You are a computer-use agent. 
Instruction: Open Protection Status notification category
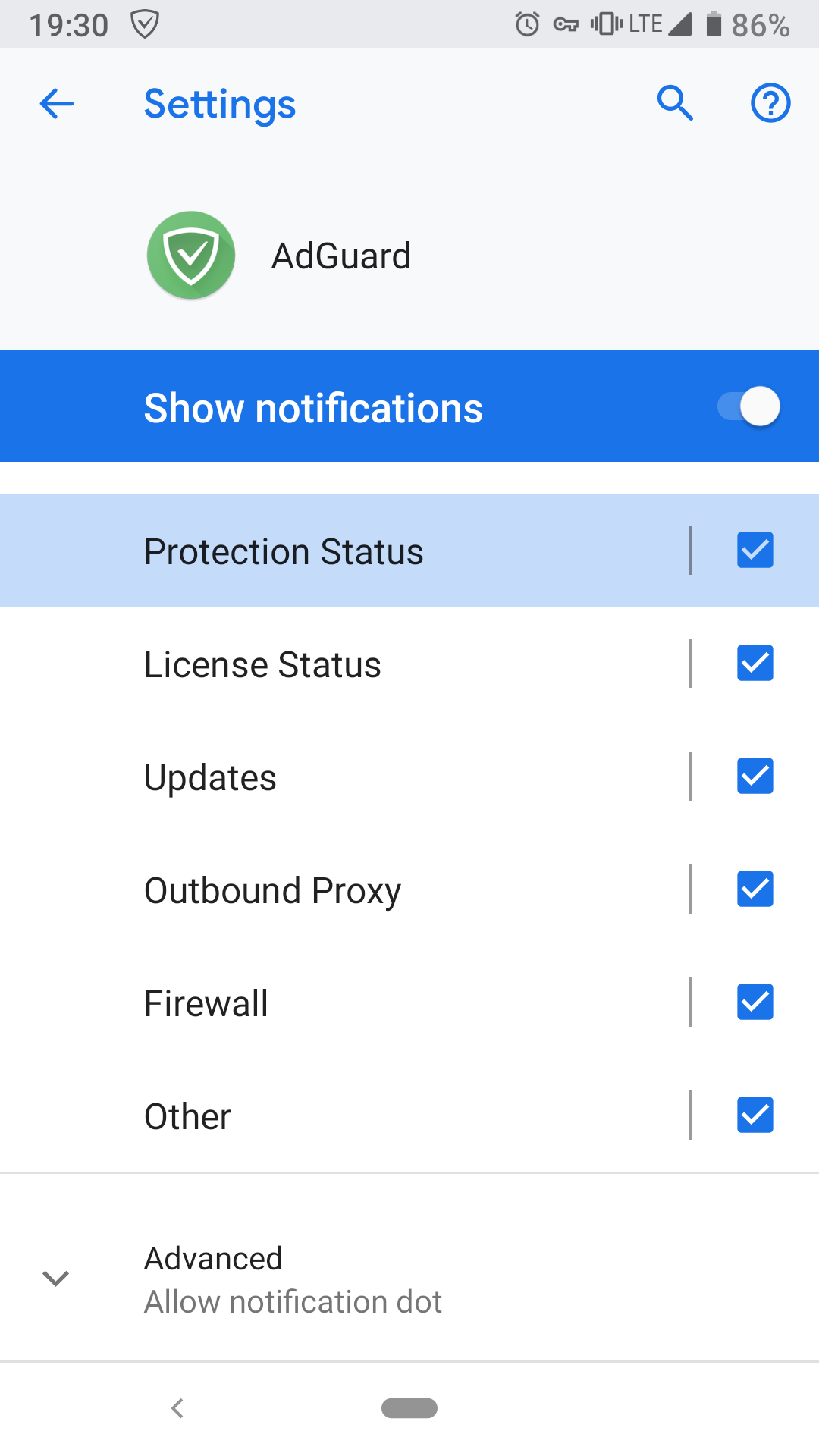point(345,551)
